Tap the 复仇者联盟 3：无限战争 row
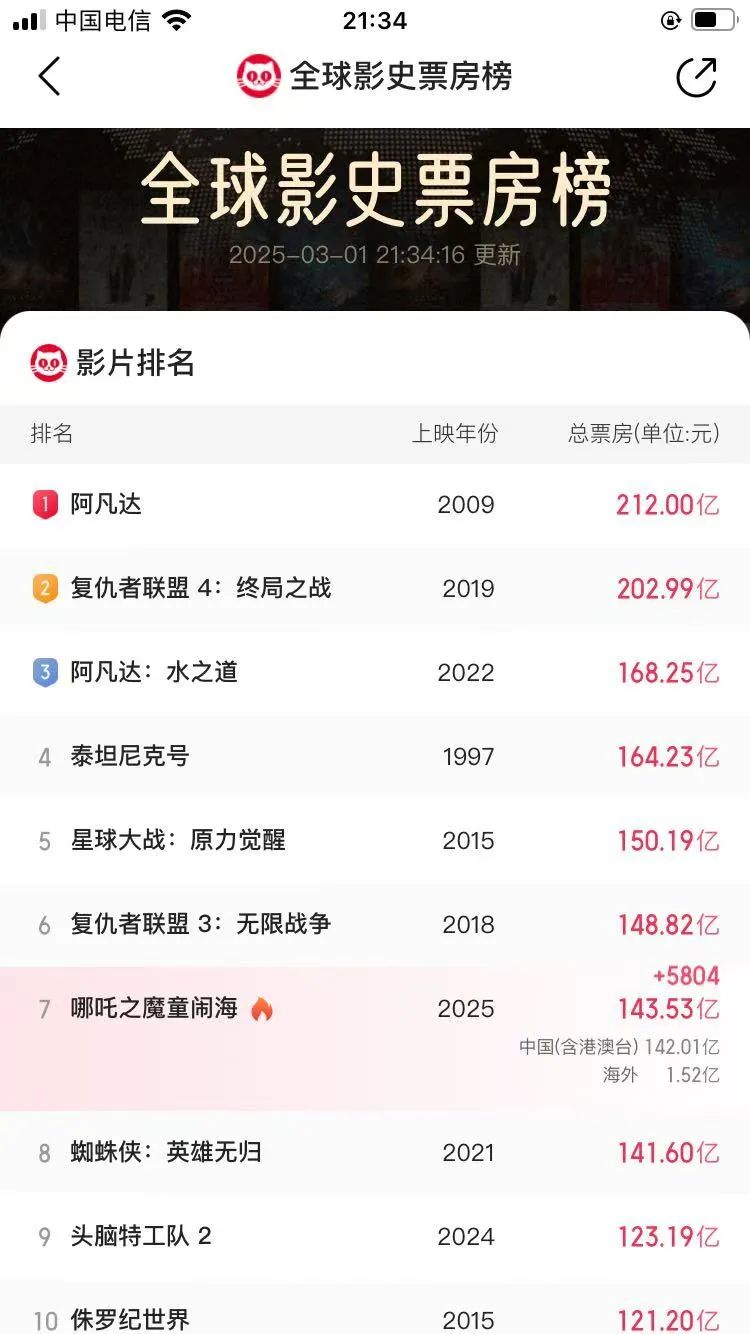Viewport: 750px width, 1334px height. [200, 924]
